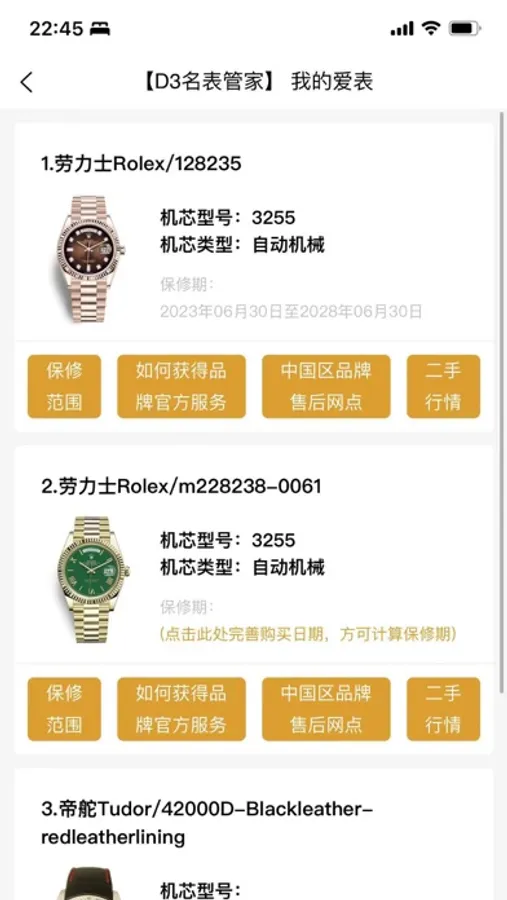This screenshot has height=900, width=507.
Task: Go back using the top-left arrow
Action: coord(26,82)
